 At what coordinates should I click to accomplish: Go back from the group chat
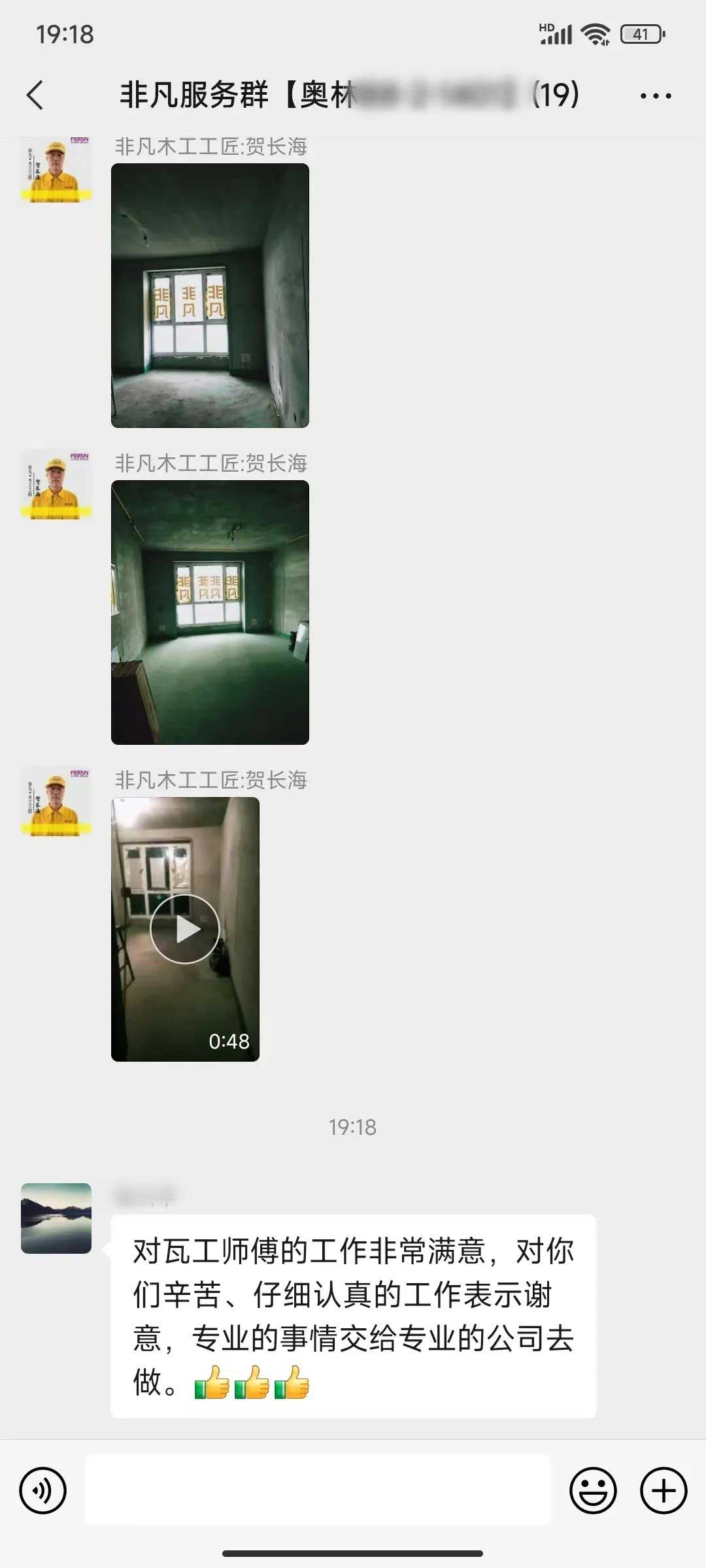(35, 95)
